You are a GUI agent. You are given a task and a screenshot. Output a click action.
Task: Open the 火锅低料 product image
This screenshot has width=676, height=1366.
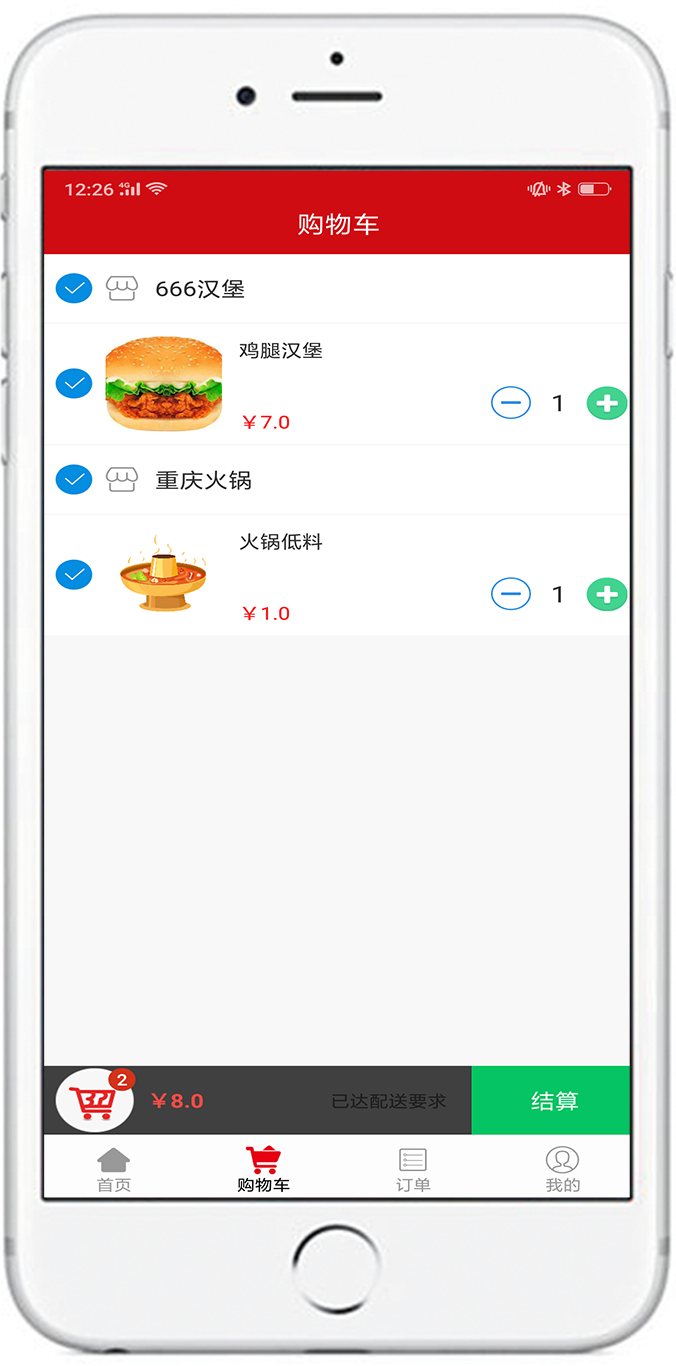click(163, 574)
